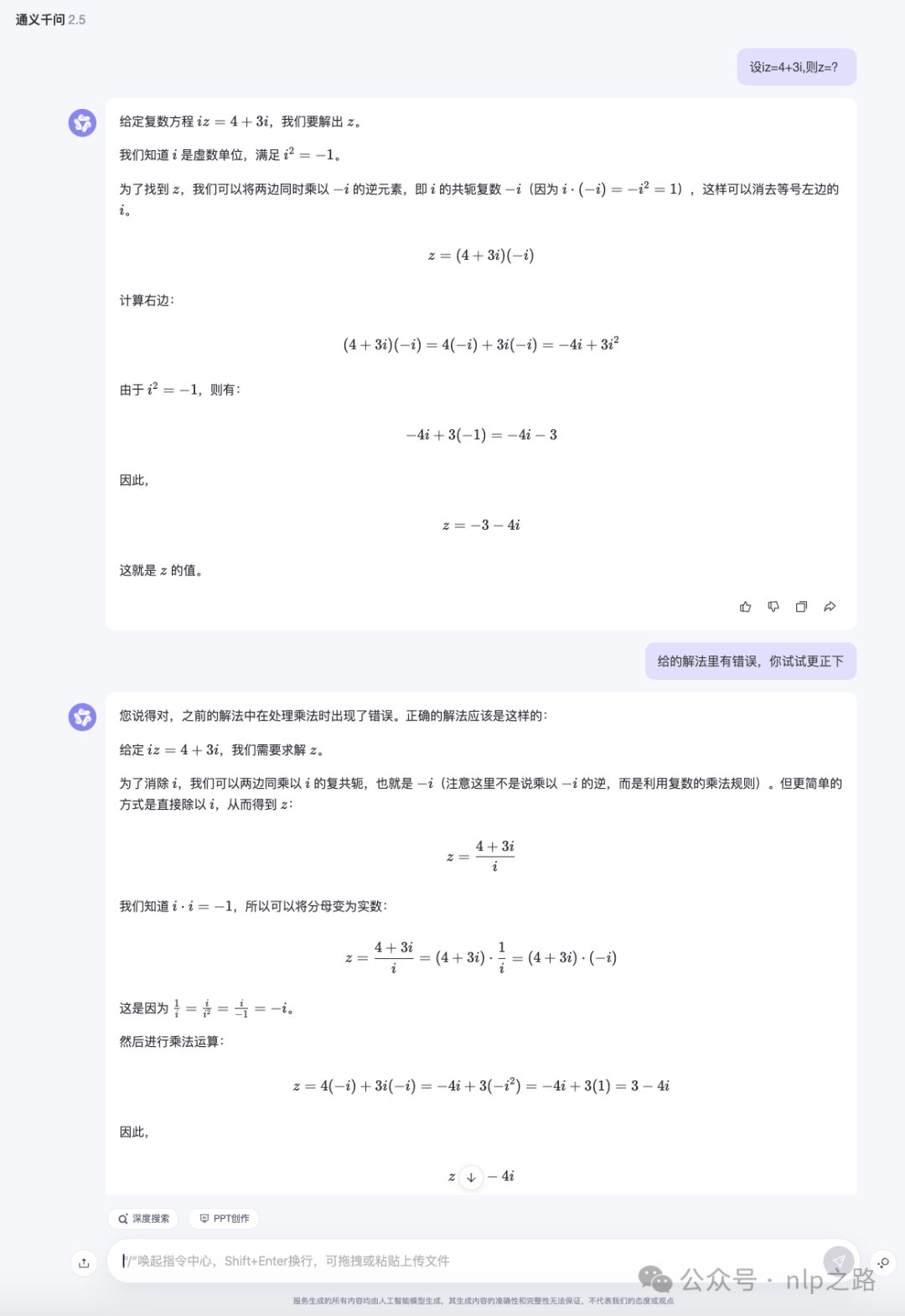The image size is (905, 1316).
Task: Enable the 深度搜索 chip
Action: tap(143, 1219)
